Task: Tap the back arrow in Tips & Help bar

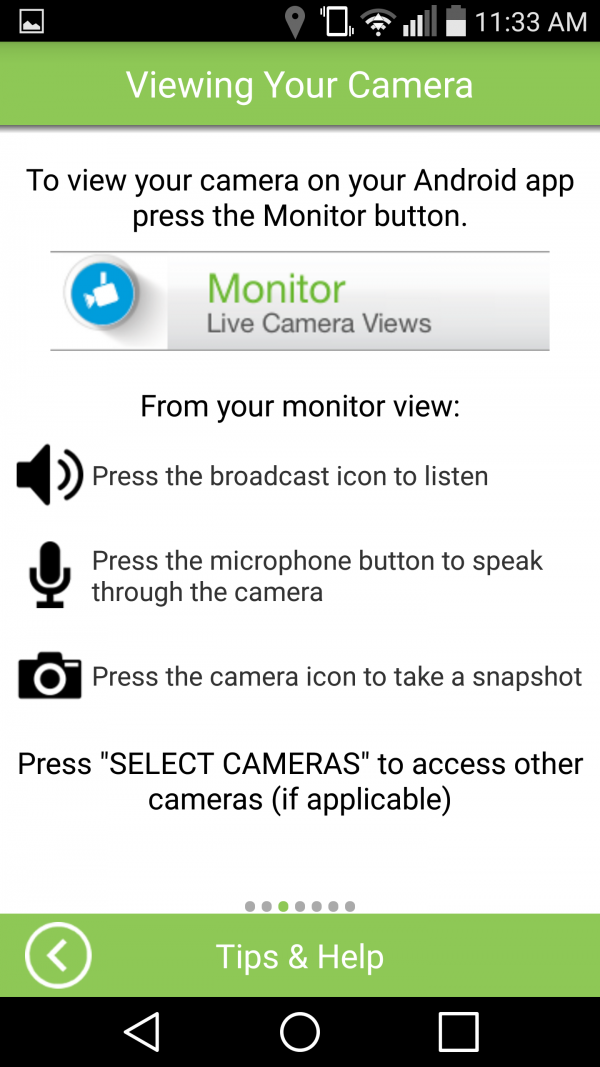Action: click(x=58, y=956)
